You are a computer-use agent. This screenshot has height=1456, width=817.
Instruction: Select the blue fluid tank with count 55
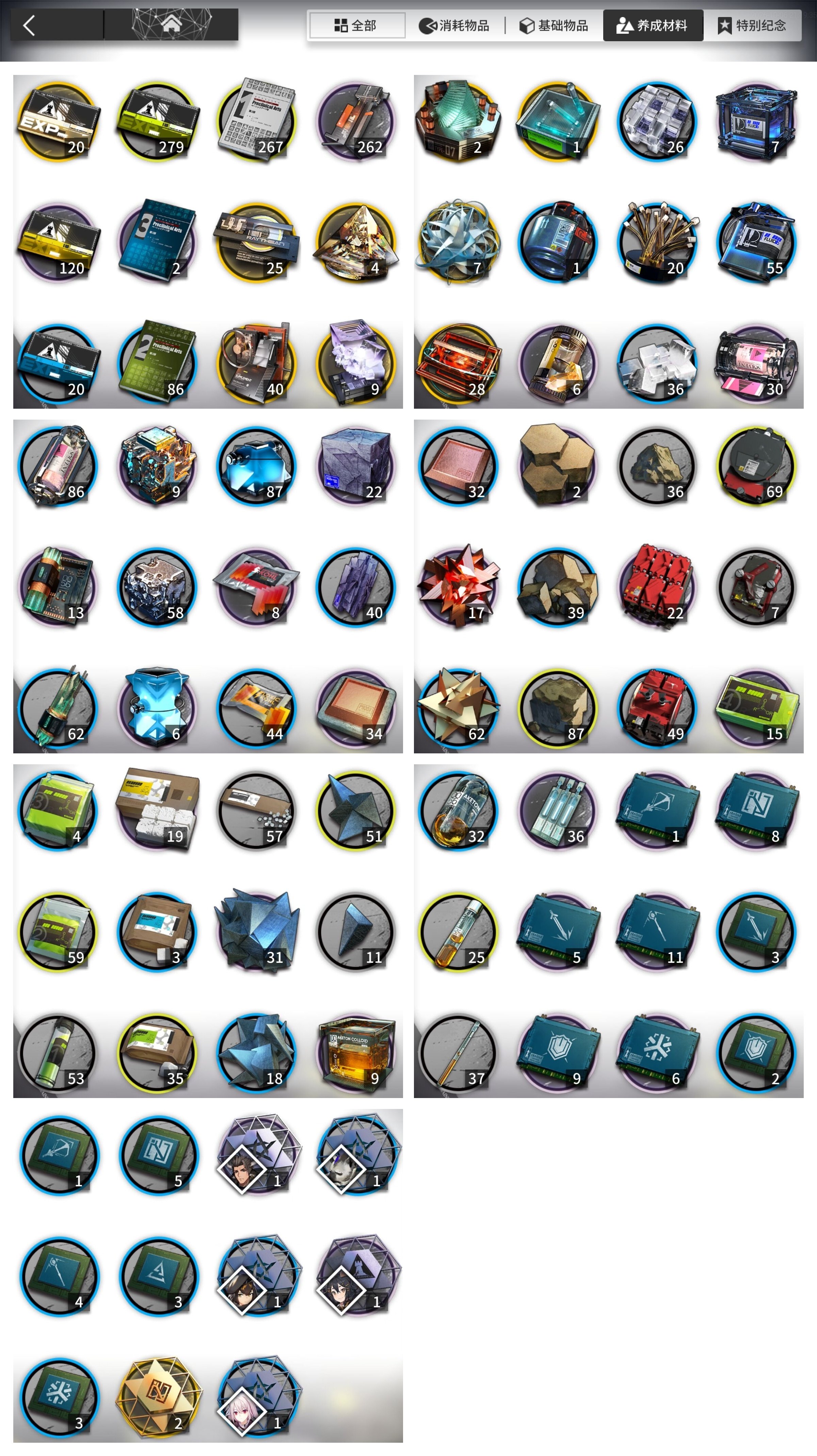755,242
